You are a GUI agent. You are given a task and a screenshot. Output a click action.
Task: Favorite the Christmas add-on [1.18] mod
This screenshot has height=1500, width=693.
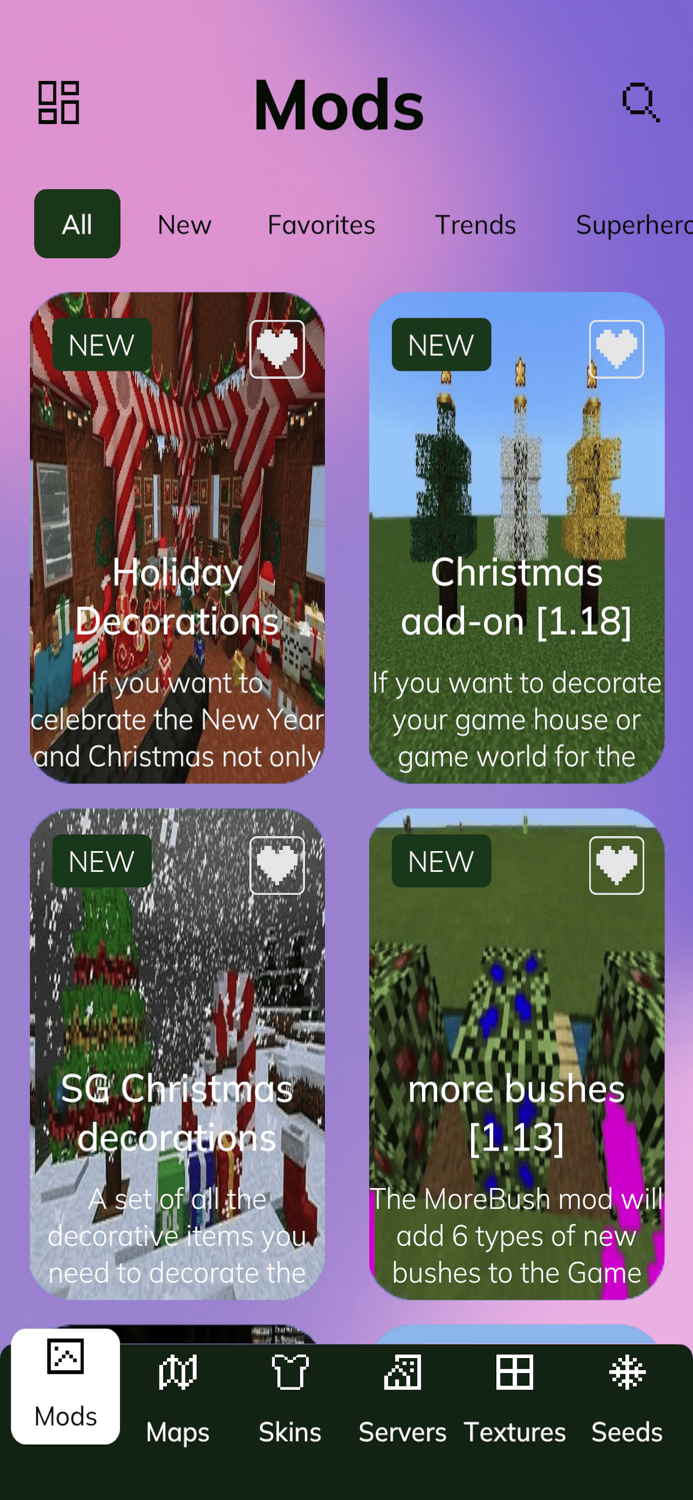pyautogui.click(x=616, y=349)
